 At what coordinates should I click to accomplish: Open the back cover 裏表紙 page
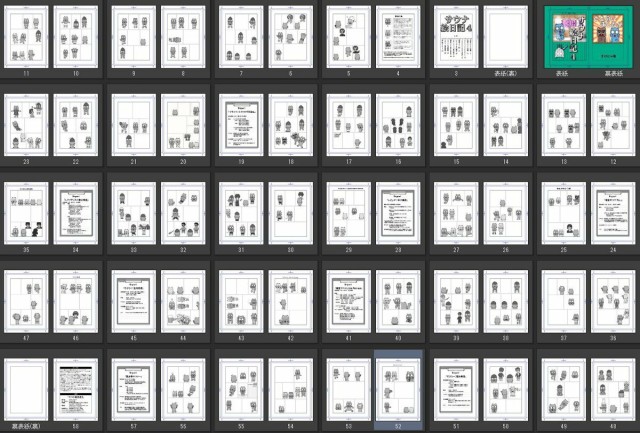609,35
